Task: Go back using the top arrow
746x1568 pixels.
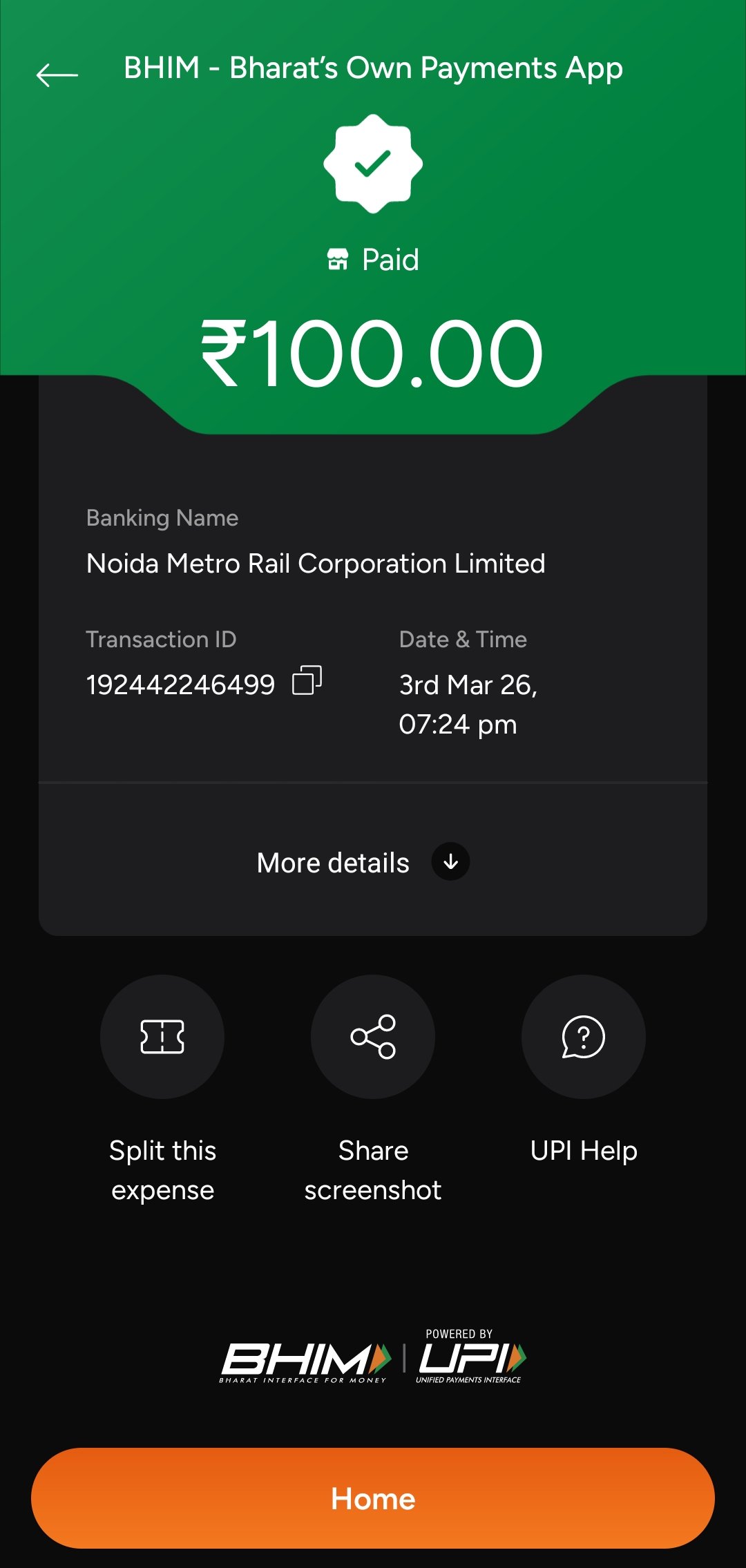Action: pos(57,75)
